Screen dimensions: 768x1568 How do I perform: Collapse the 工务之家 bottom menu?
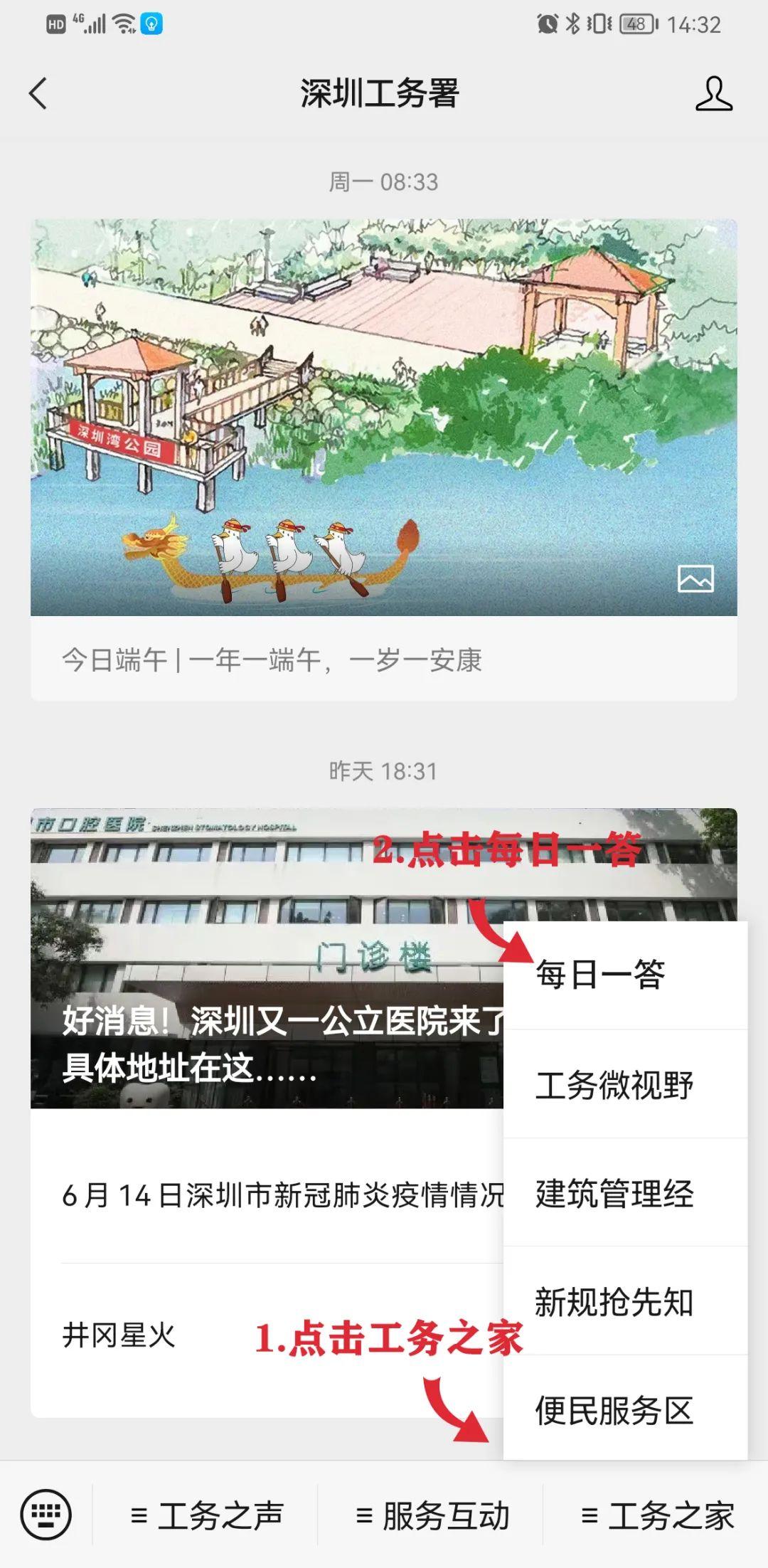click(656, 1515)
